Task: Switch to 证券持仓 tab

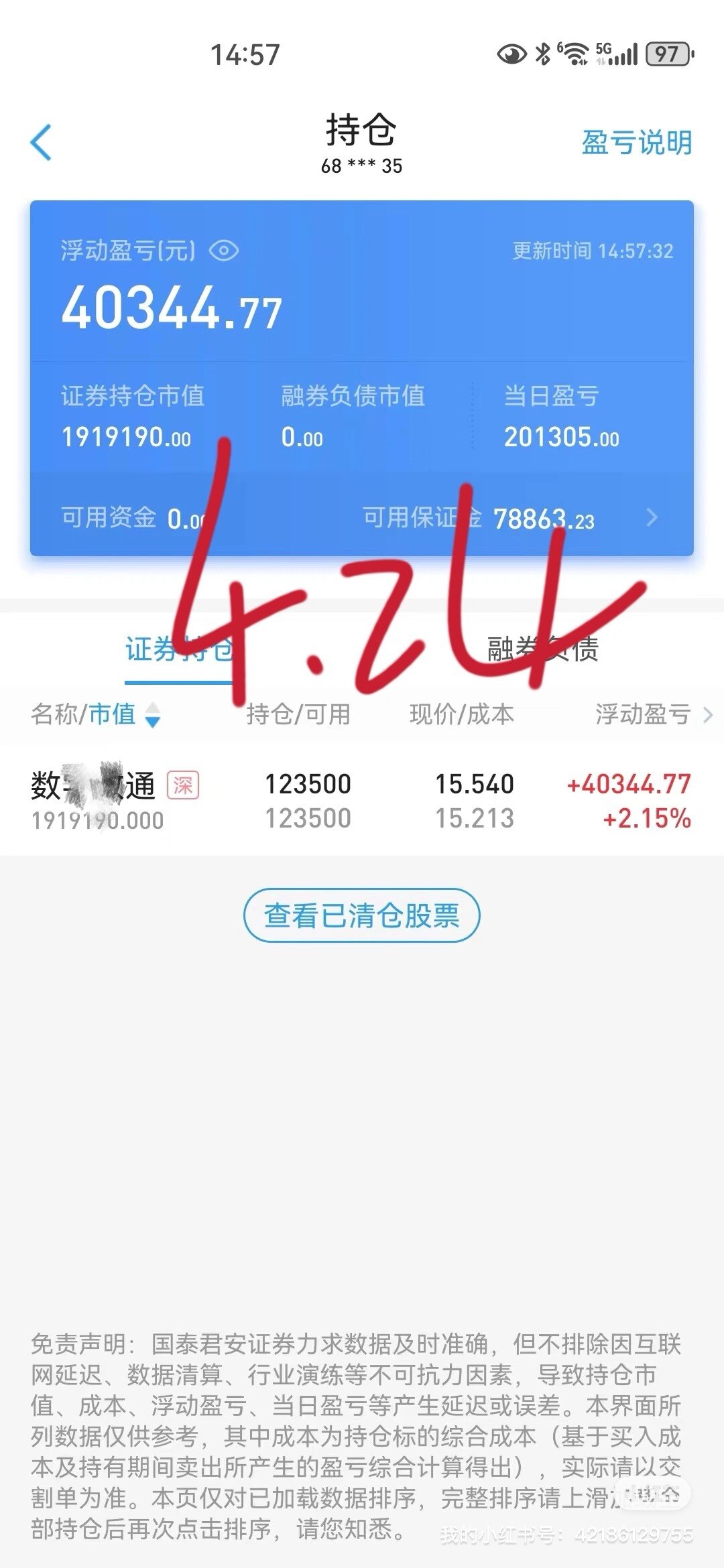Action: click(x=180, y=649)
